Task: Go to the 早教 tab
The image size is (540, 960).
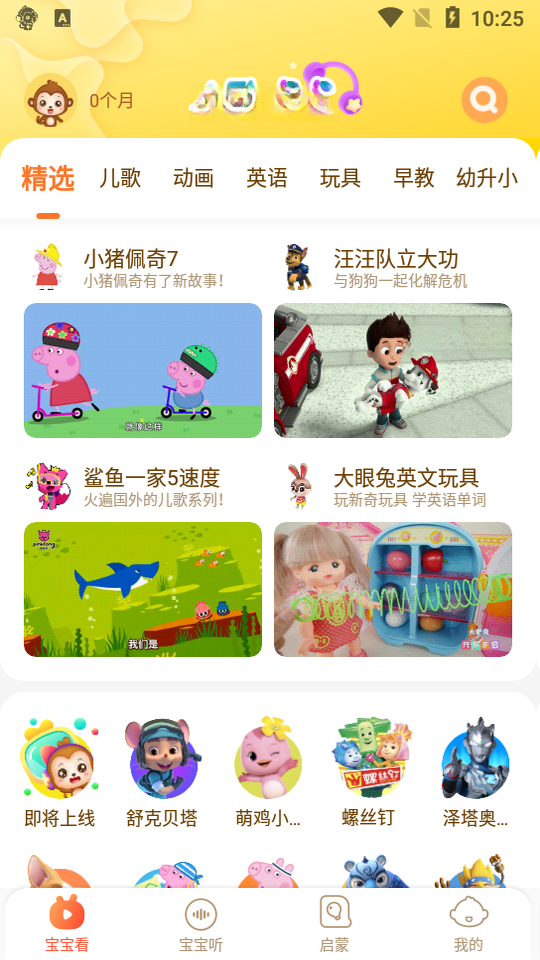Action: point(414,178)
